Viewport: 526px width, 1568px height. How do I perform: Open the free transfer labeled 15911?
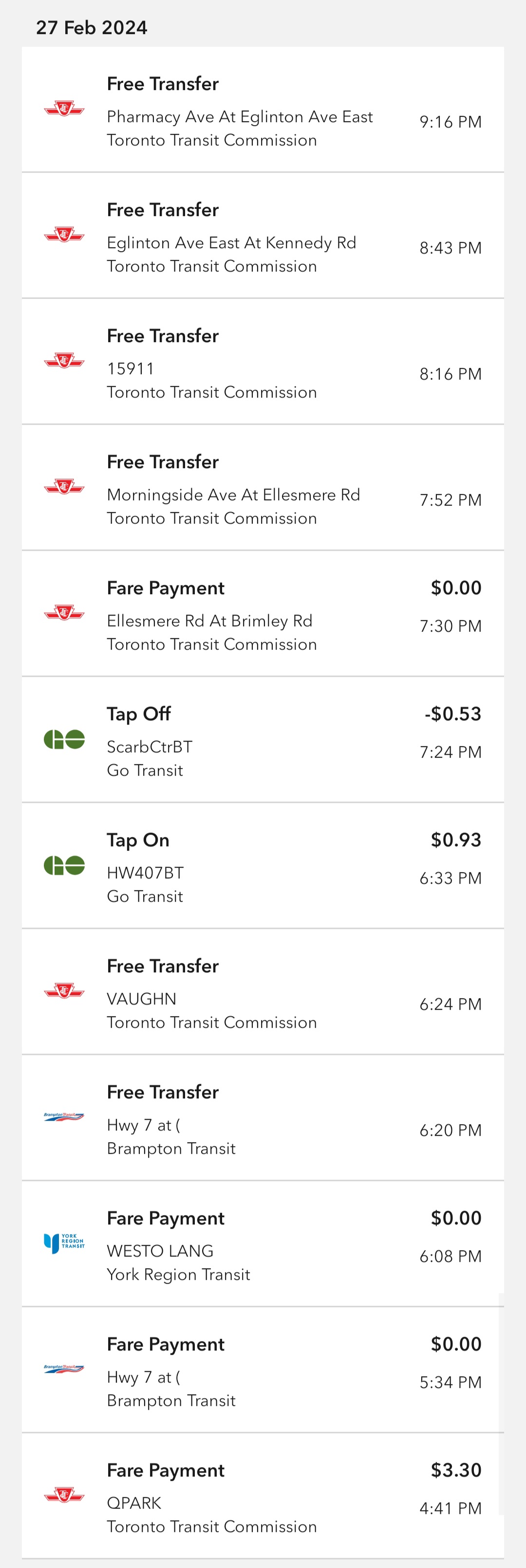[x=263, y=363]
